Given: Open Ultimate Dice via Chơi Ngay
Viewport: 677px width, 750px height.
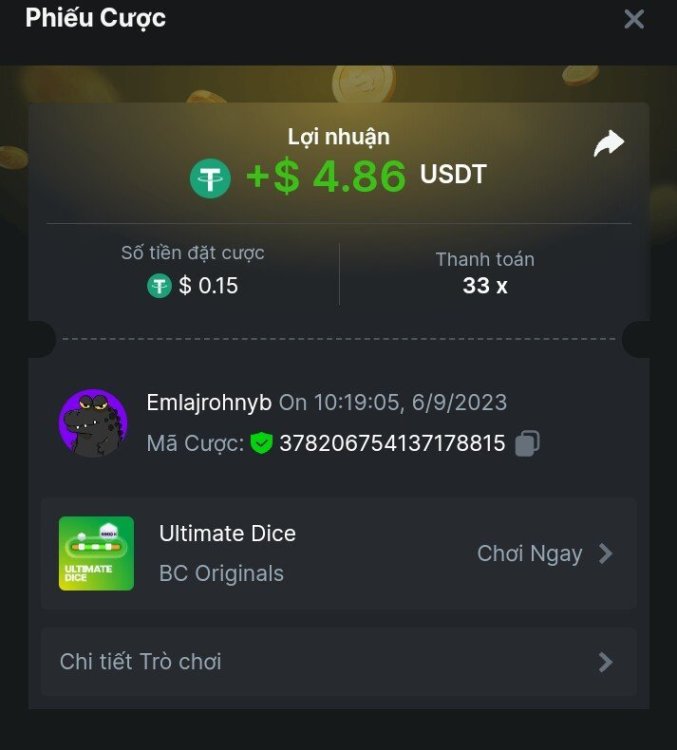Looking at the screenshot, I should pos(544,553).
